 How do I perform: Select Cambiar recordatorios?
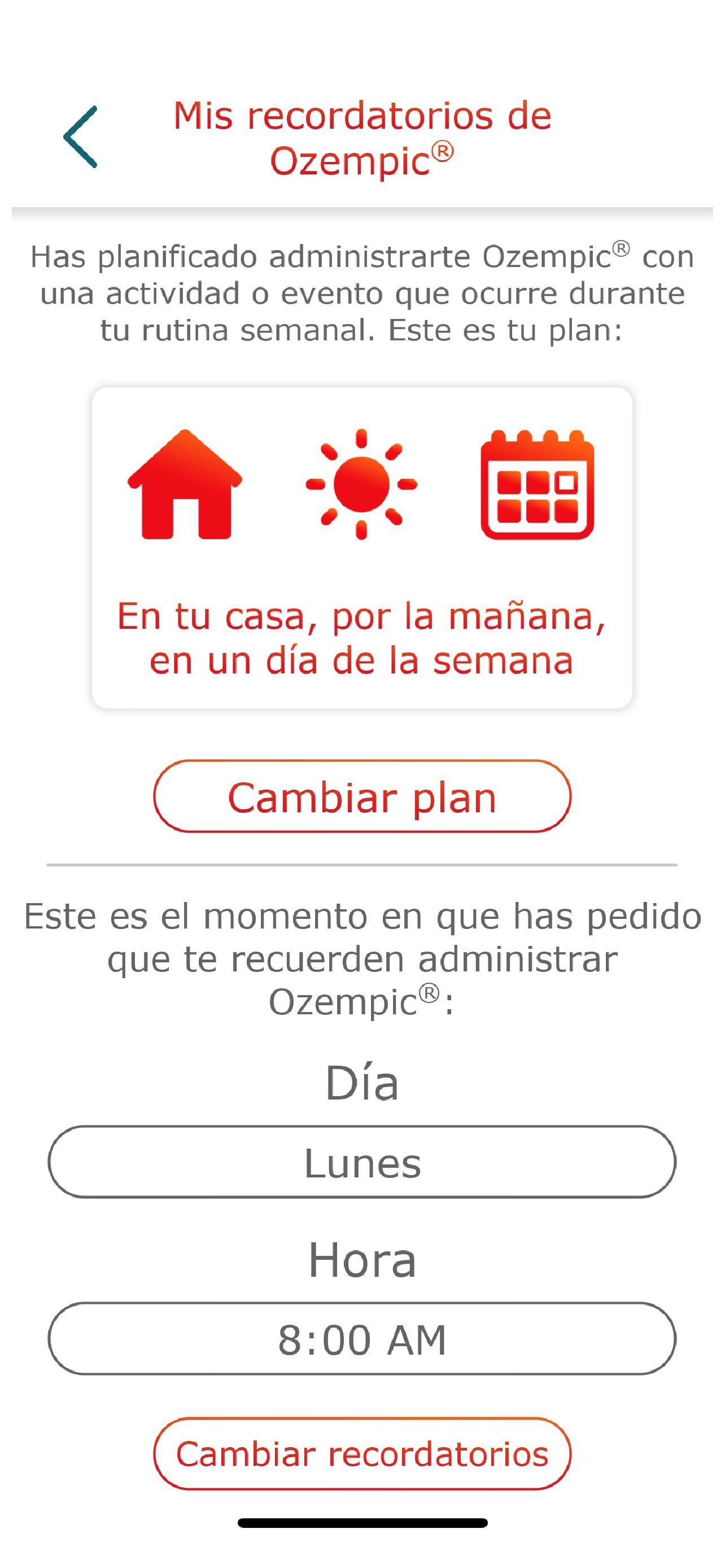click(x=362, y=1454)
